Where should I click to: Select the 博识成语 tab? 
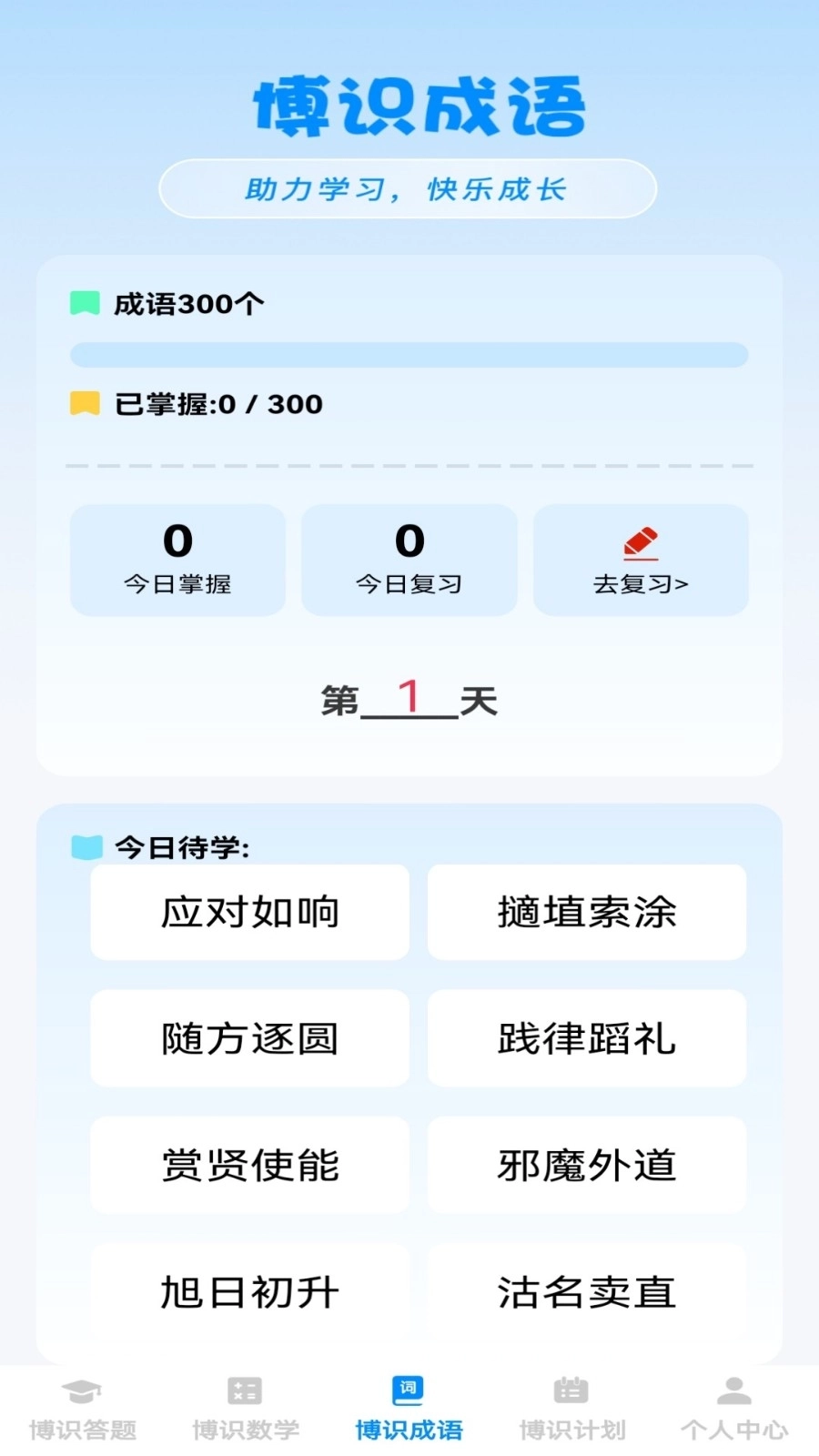click(x=409, y=1410)
